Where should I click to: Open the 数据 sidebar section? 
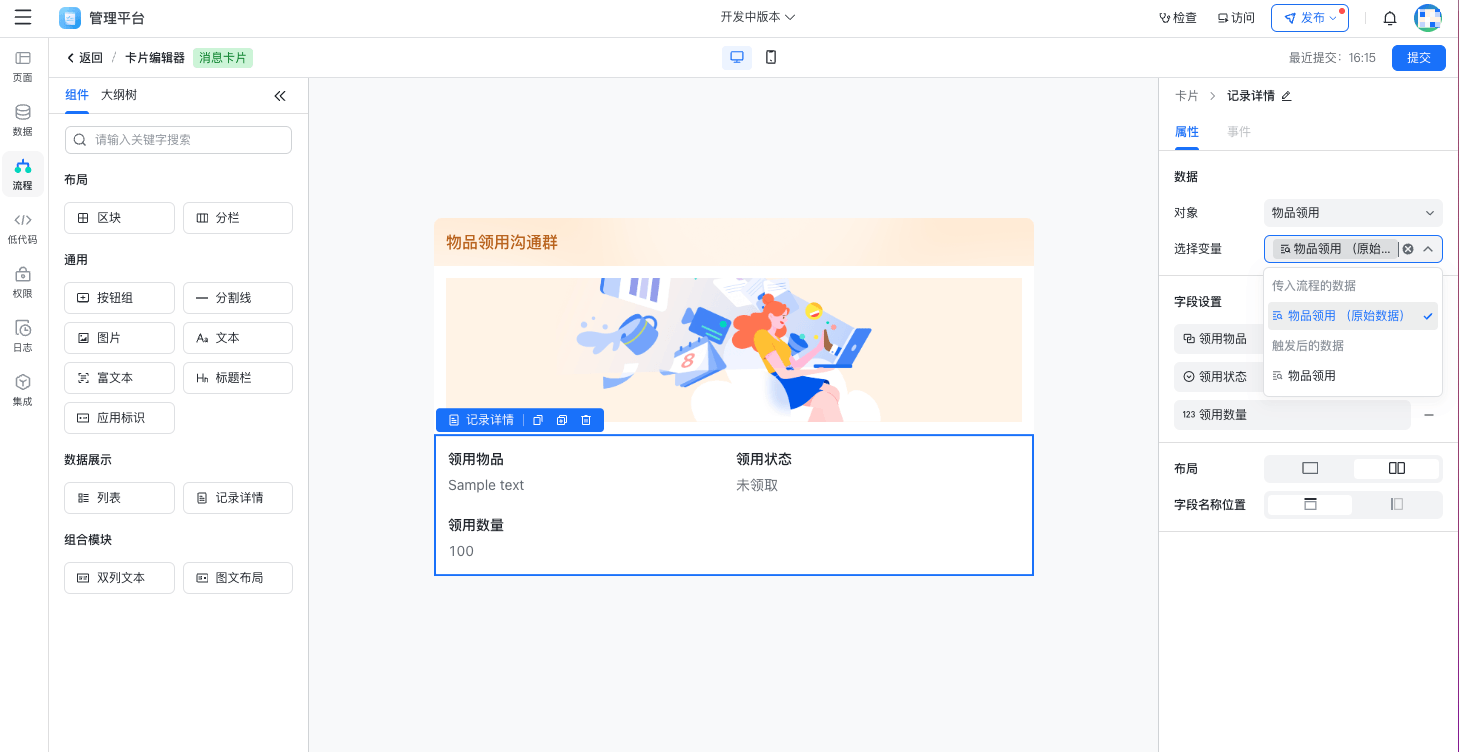click(22, 120)
